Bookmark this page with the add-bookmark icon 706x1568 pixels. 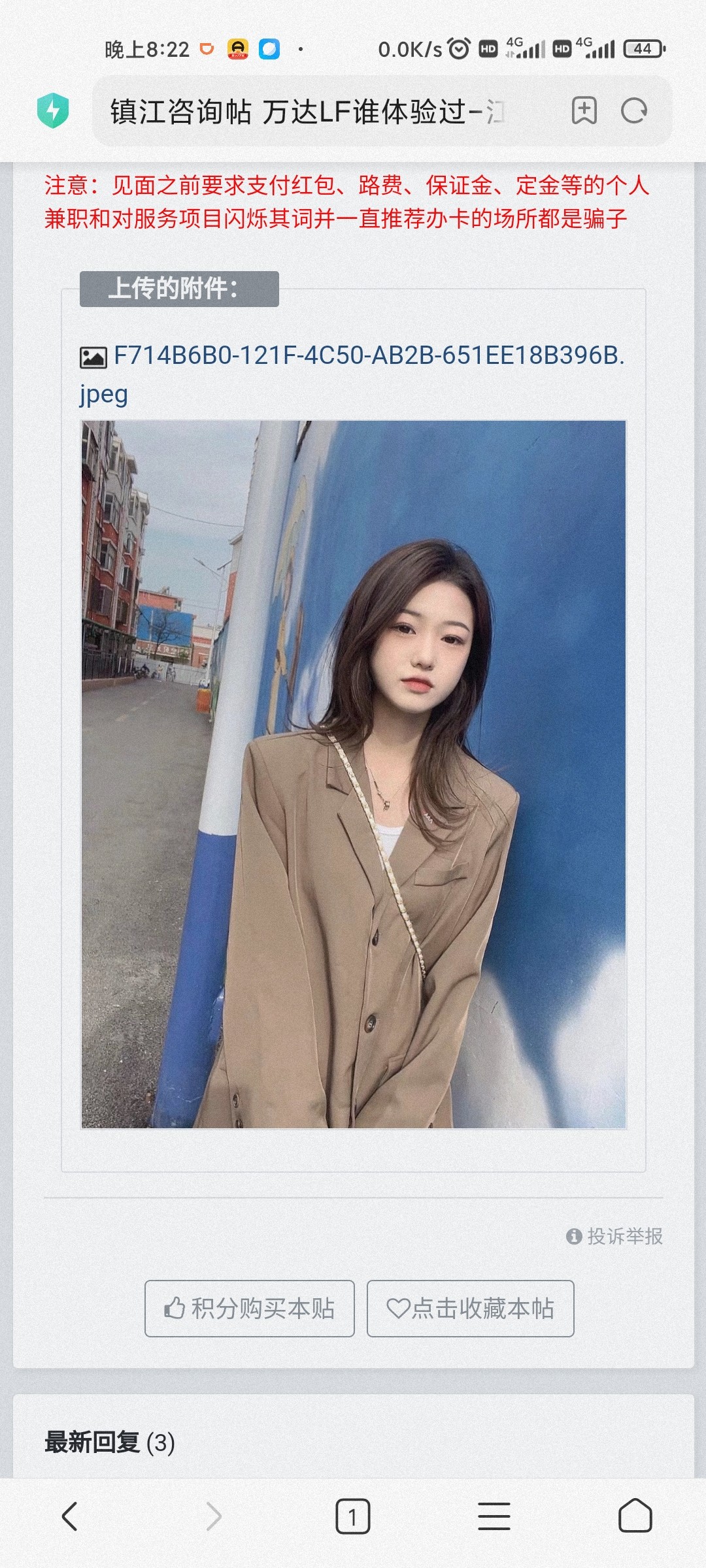[x=584, y=110]
